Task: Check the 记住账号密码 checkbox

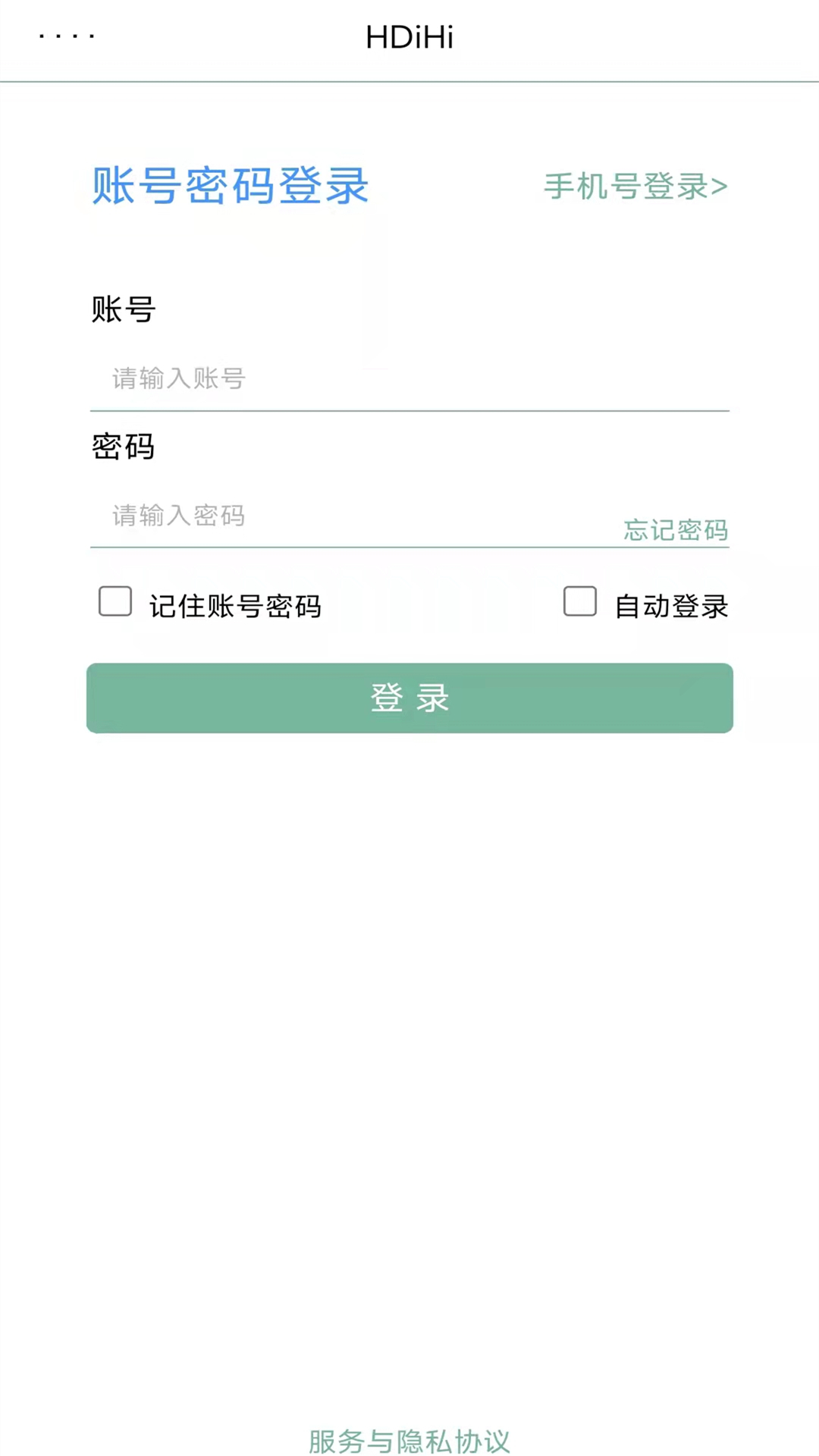Action: click(x=115, y=601)
